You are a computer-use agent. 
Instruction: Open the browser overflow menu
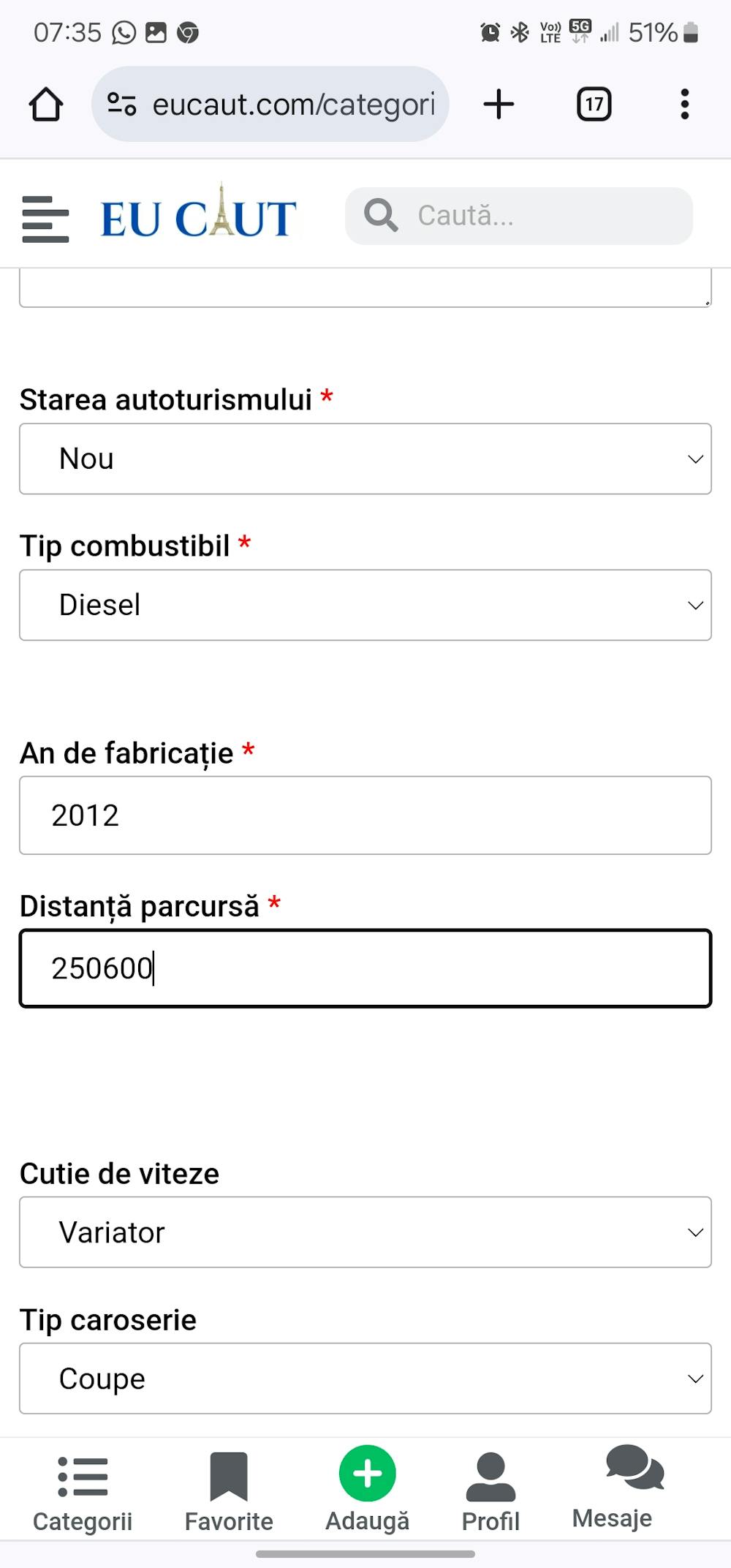tap(684, 105)
